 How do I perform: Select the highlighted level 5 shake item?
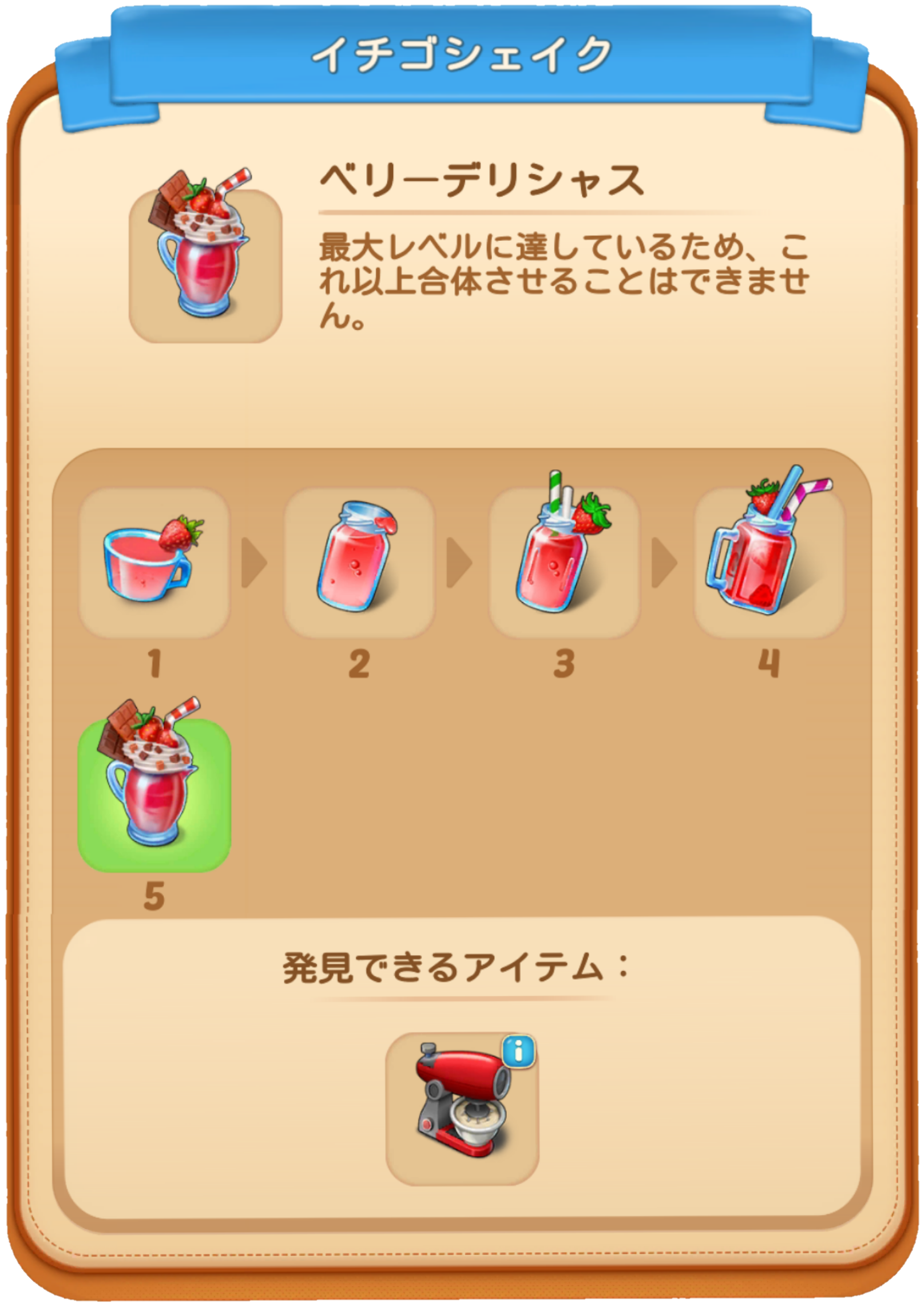(154, 794)
